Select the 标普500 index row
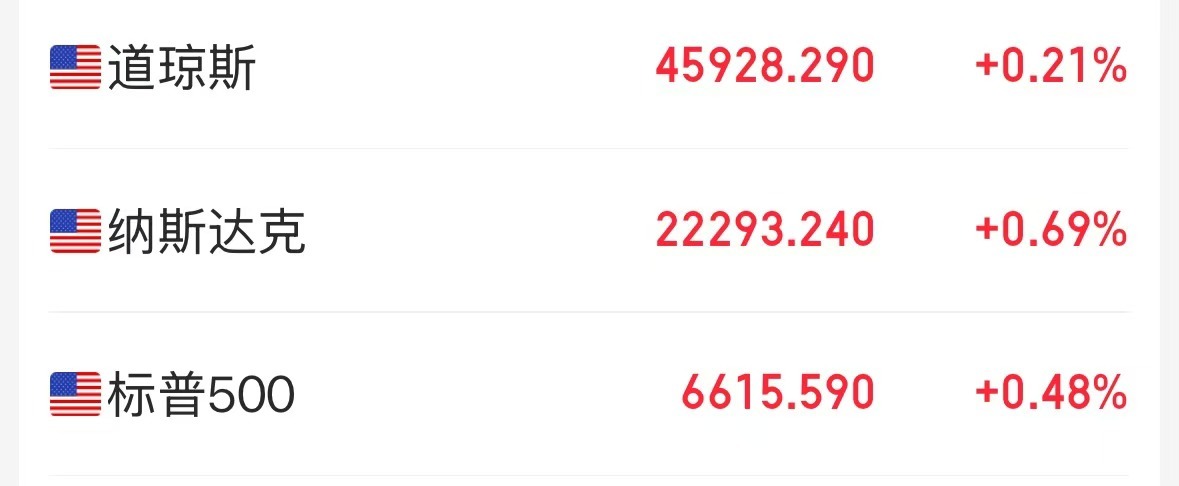The width and height of the screenshot is (1179, 486). tap(201, 394)
